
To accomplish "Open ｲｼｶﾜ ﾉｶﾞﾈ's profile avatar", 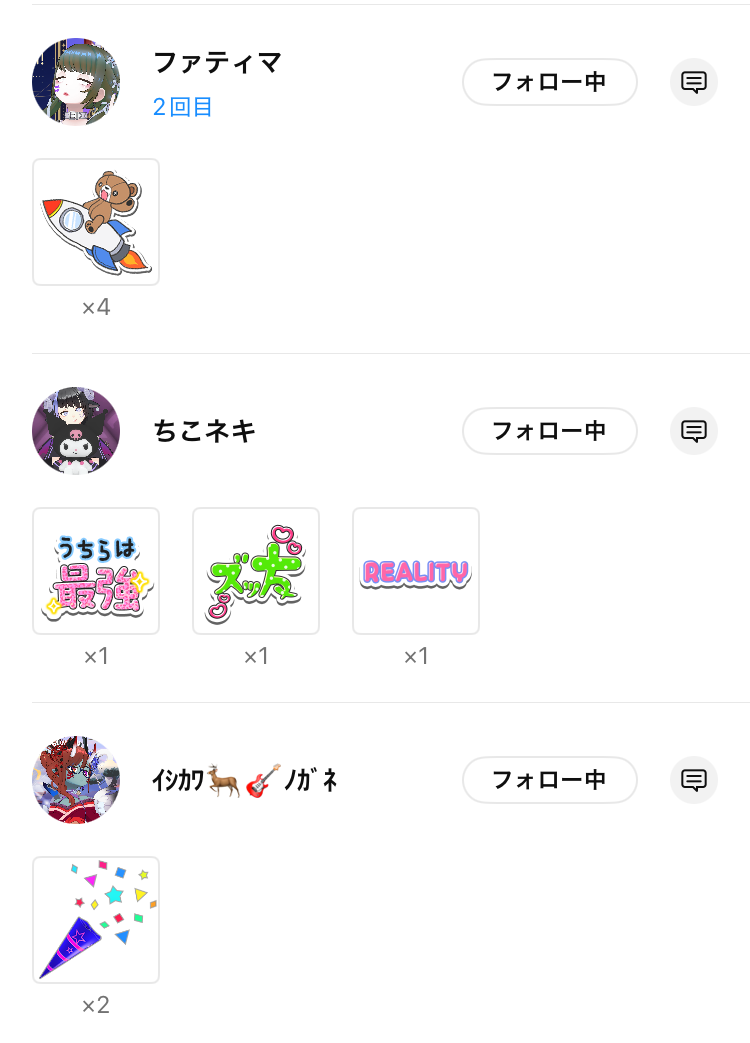I will click(x=76, y=780).
